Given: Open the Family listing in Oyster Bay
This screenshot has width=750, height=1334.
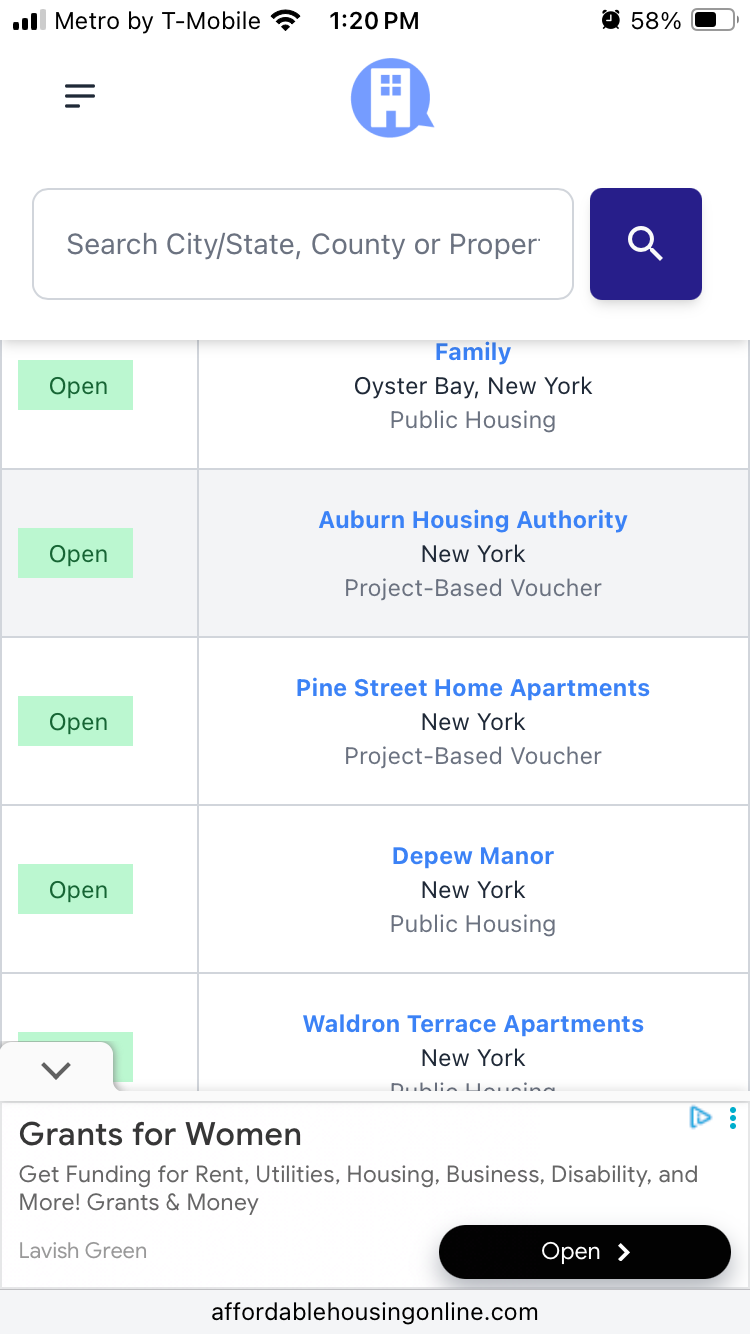Looking at the screenshot, I should (473, 353).
